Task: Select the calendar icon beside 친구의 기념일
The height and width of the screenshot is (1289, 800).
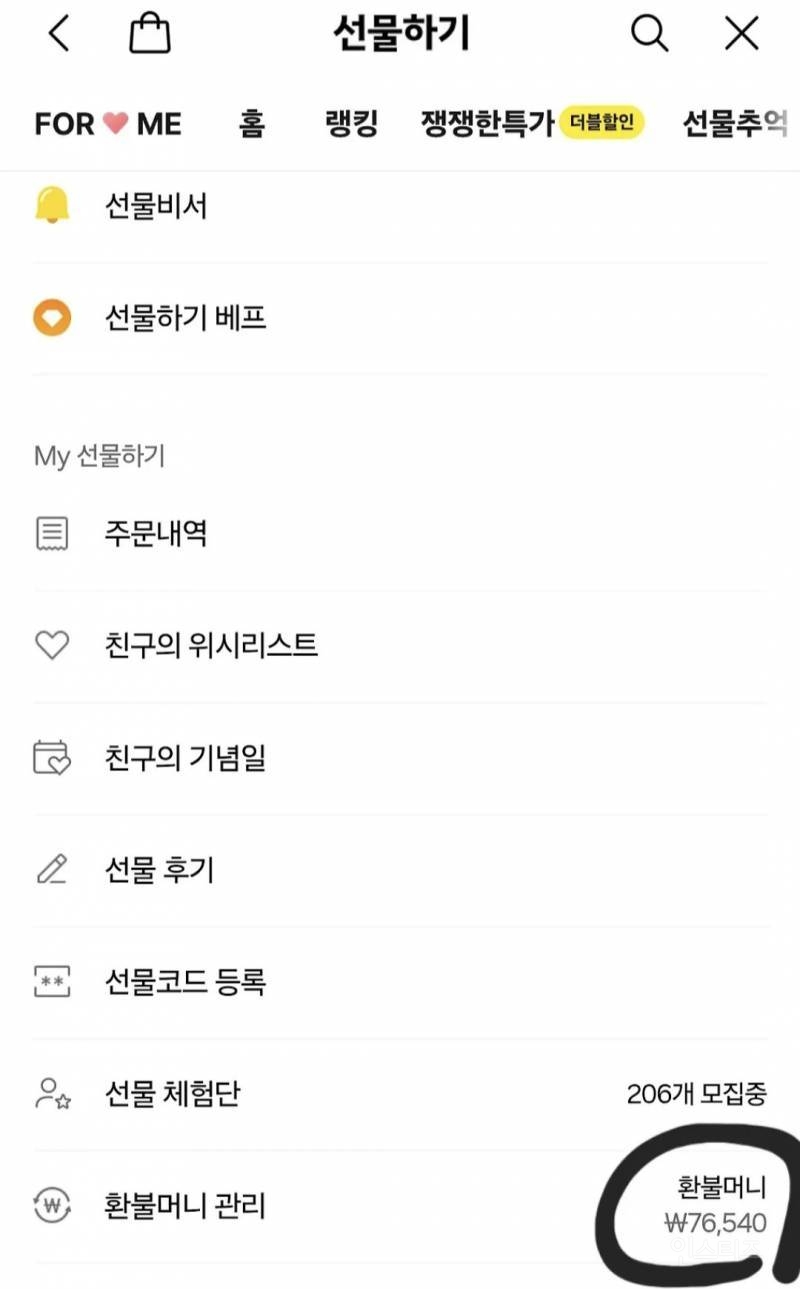Action: tap(53, 758)
